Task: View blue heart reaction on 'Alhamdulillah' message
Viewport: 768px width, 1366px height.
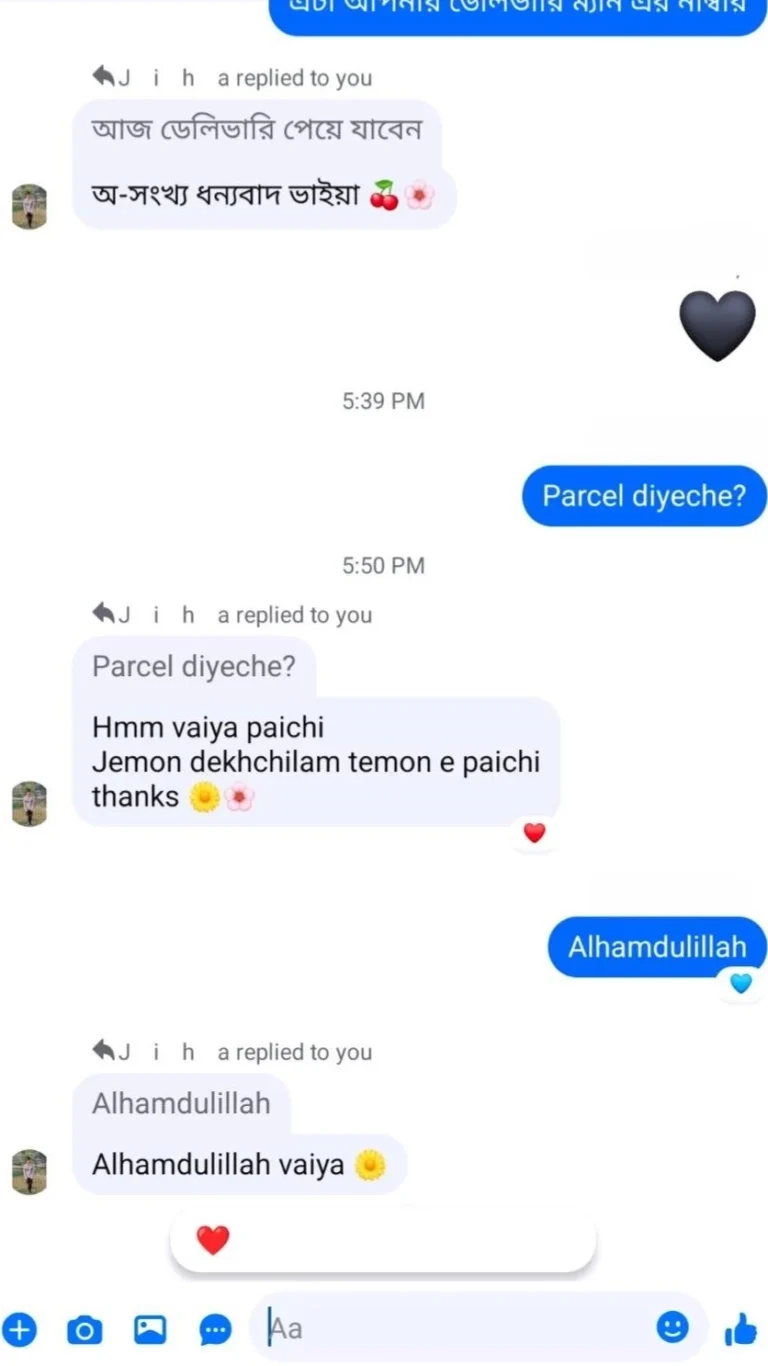Action: (x=740, y=984)
